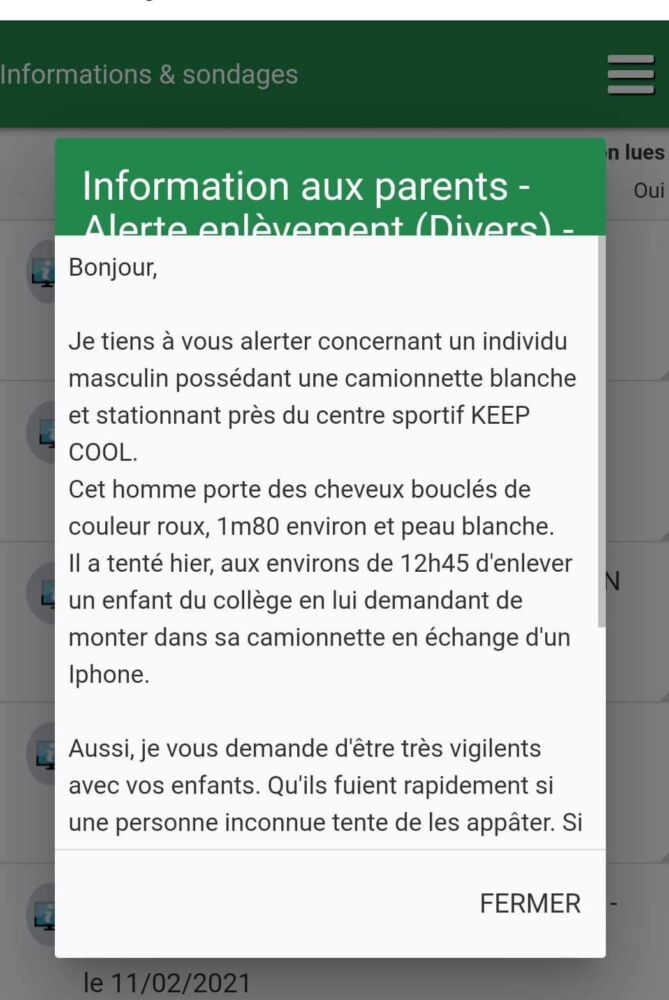Close the alert dialog with FERMER
This screenshot has width=669, height=1000.
click(x=530, y=903)
